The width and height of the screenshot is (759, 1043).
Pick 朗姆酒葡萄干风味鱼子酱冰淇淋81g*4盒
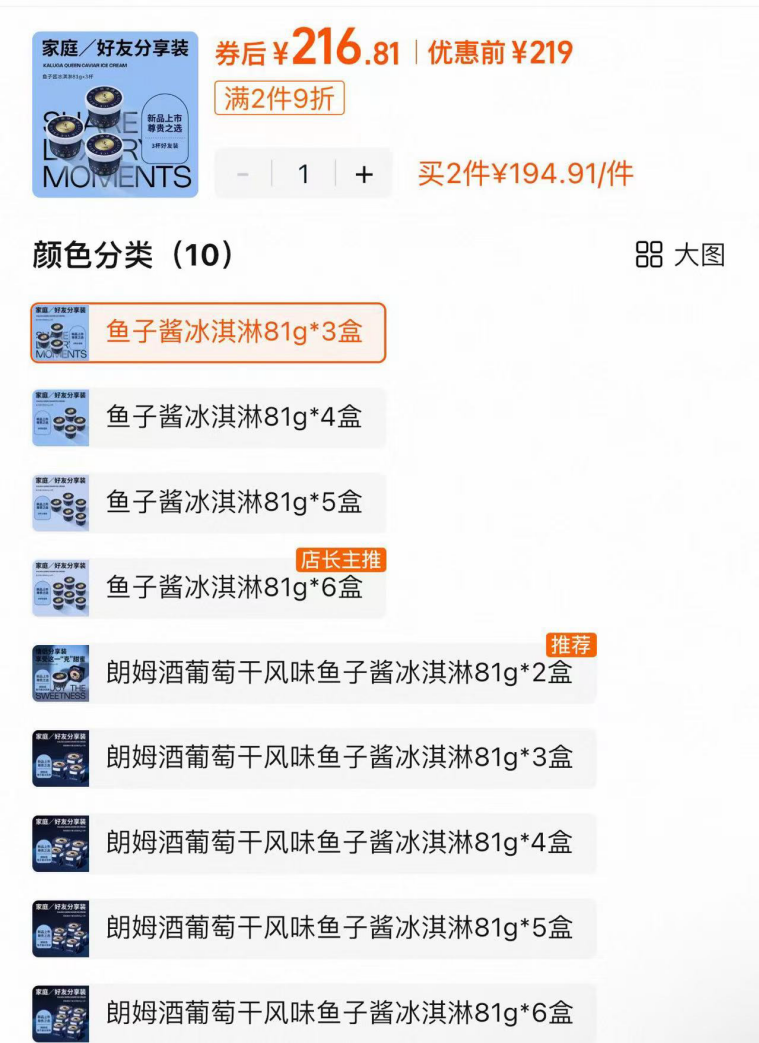pos(314,843)
